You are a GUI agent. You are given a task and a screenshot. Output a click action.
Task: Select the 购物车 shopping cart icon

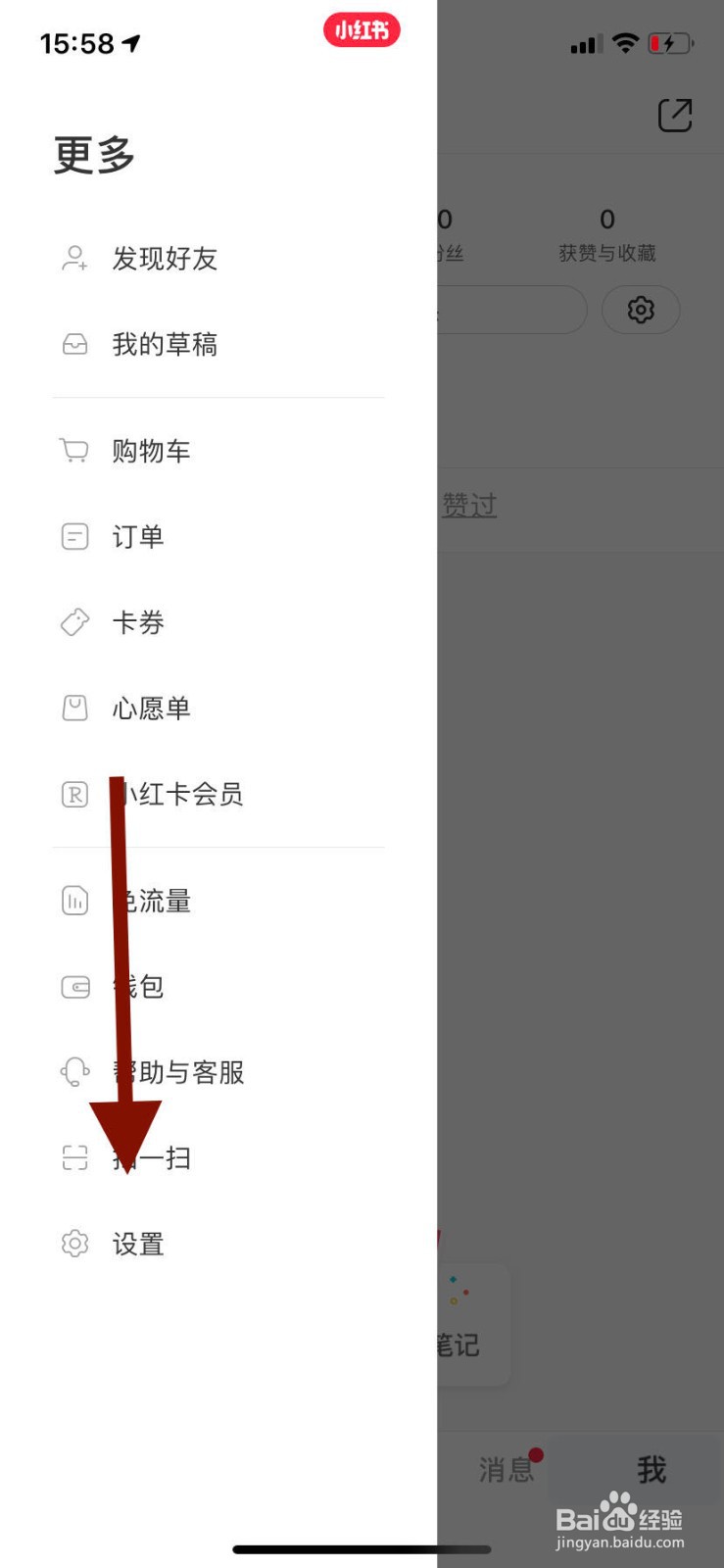click(73, 451)
